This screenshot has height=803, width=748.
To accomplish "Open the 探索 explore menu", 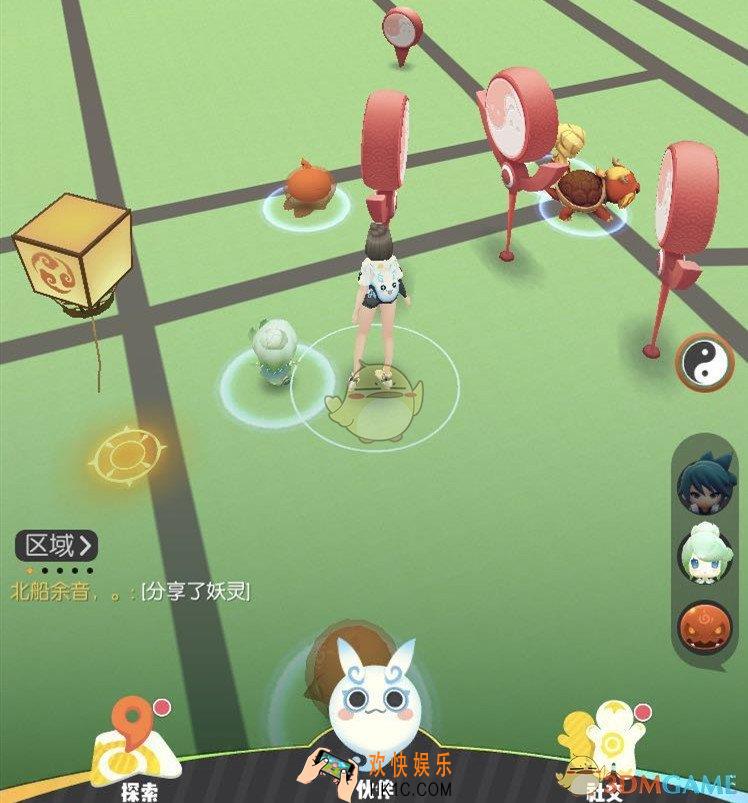I will tap(134, 752).
